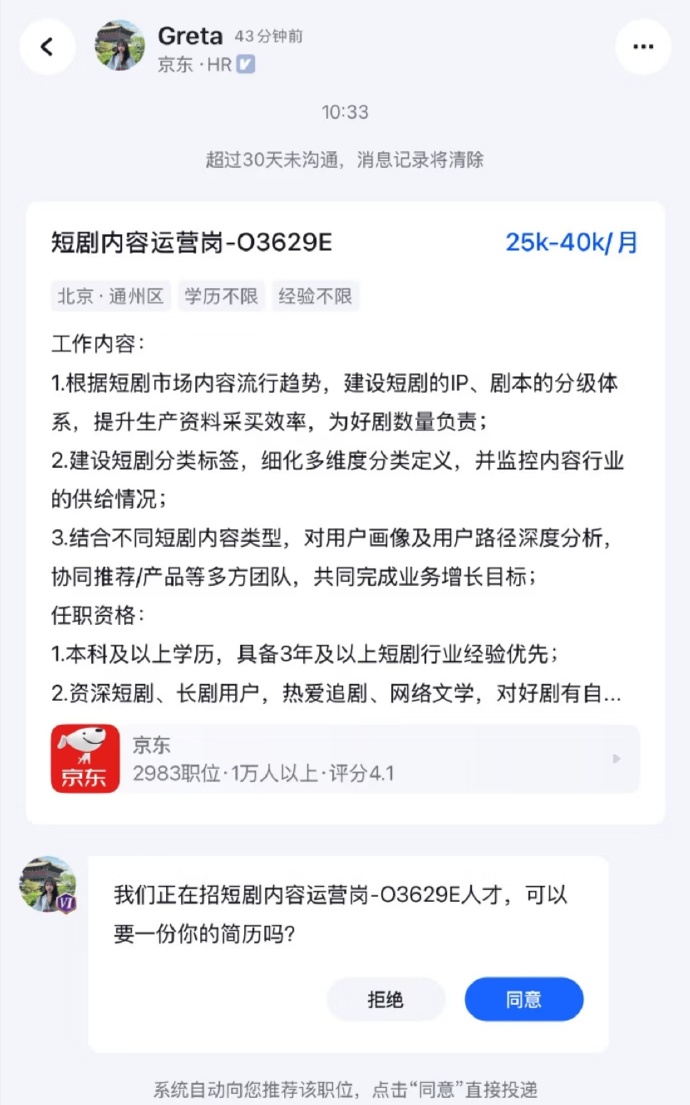This screenshot has height=1105, width=690.
Task: Open the three-dot more options menu
Action: pos(642,47)
